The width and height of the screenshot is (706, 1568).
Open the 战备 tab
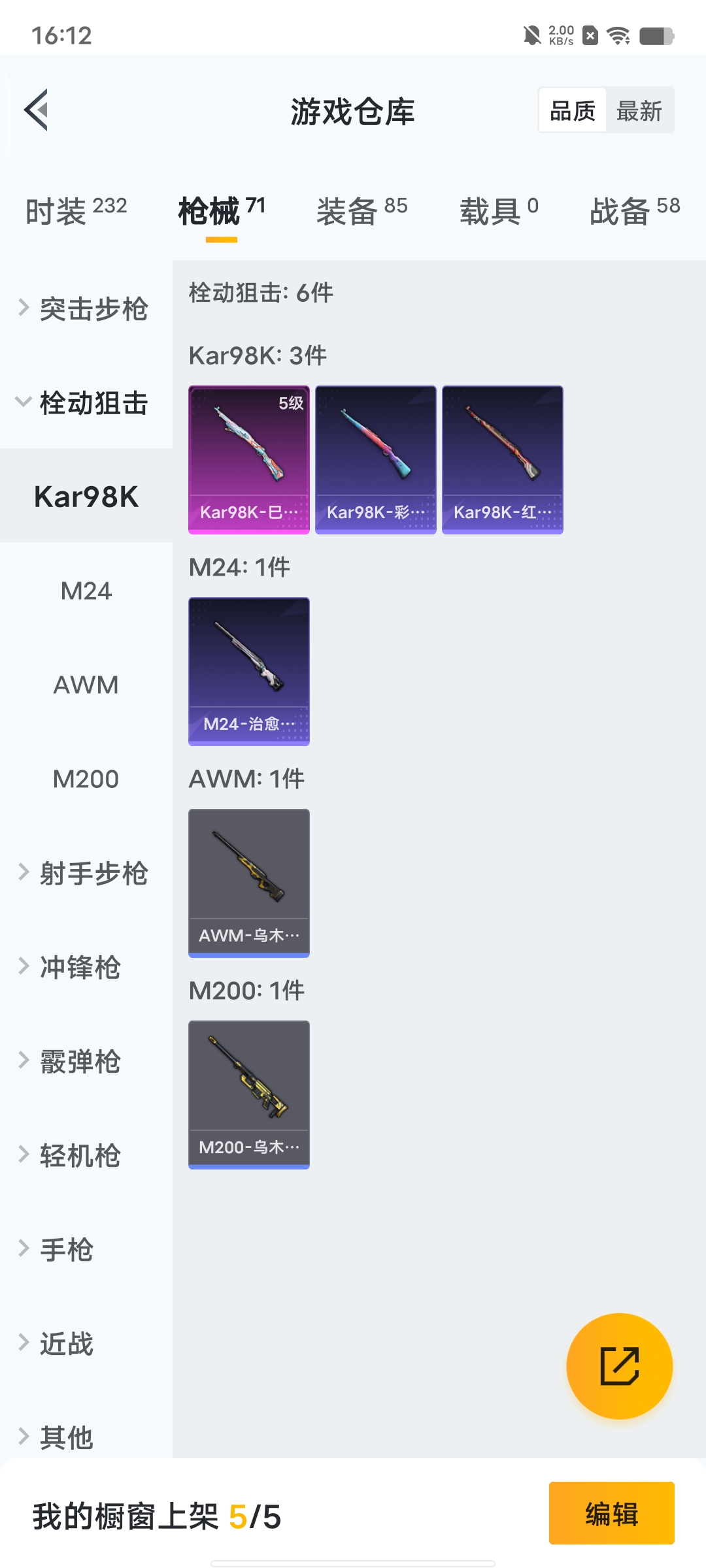tap(634, 211)
